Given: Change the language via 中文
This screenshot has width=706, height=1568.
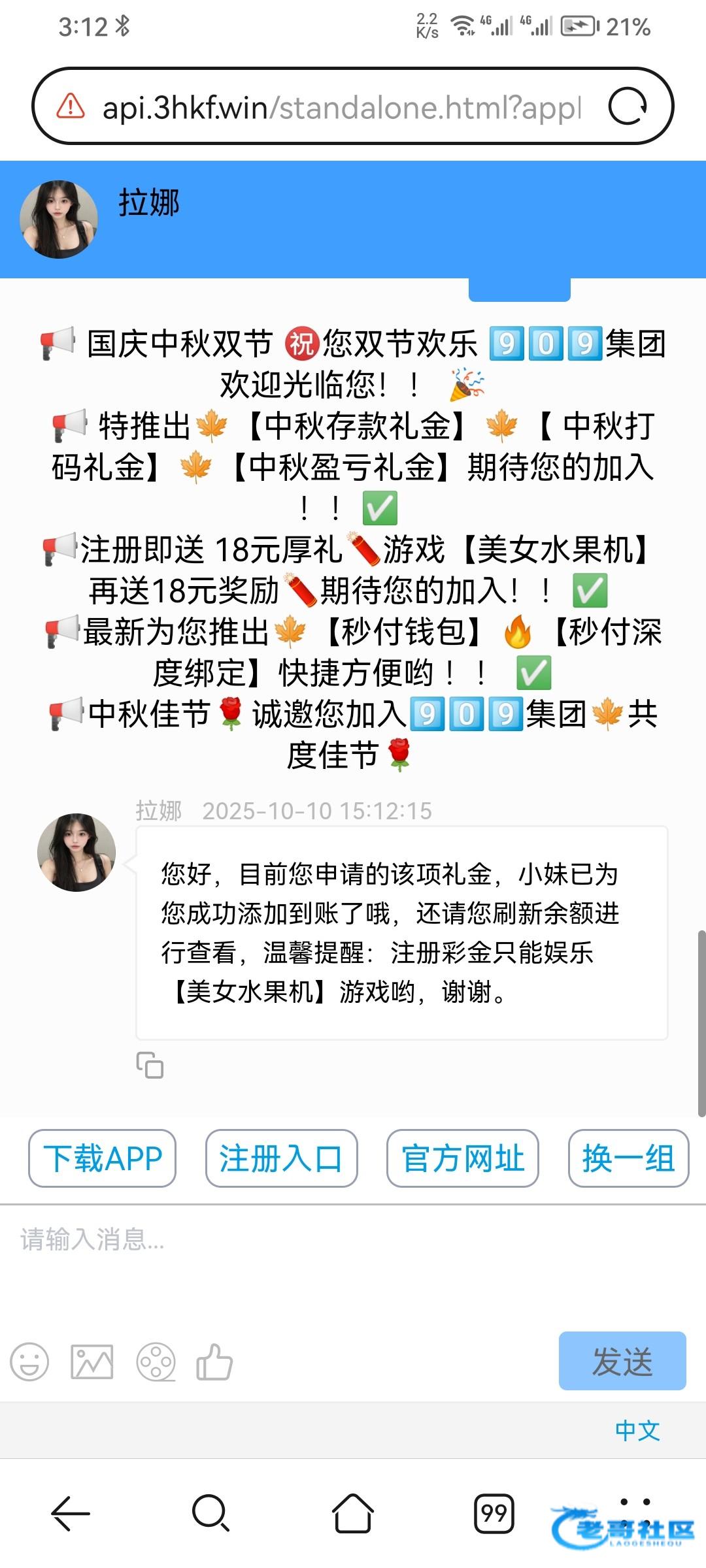Looking at the screenshot, I should (637, 1431).
